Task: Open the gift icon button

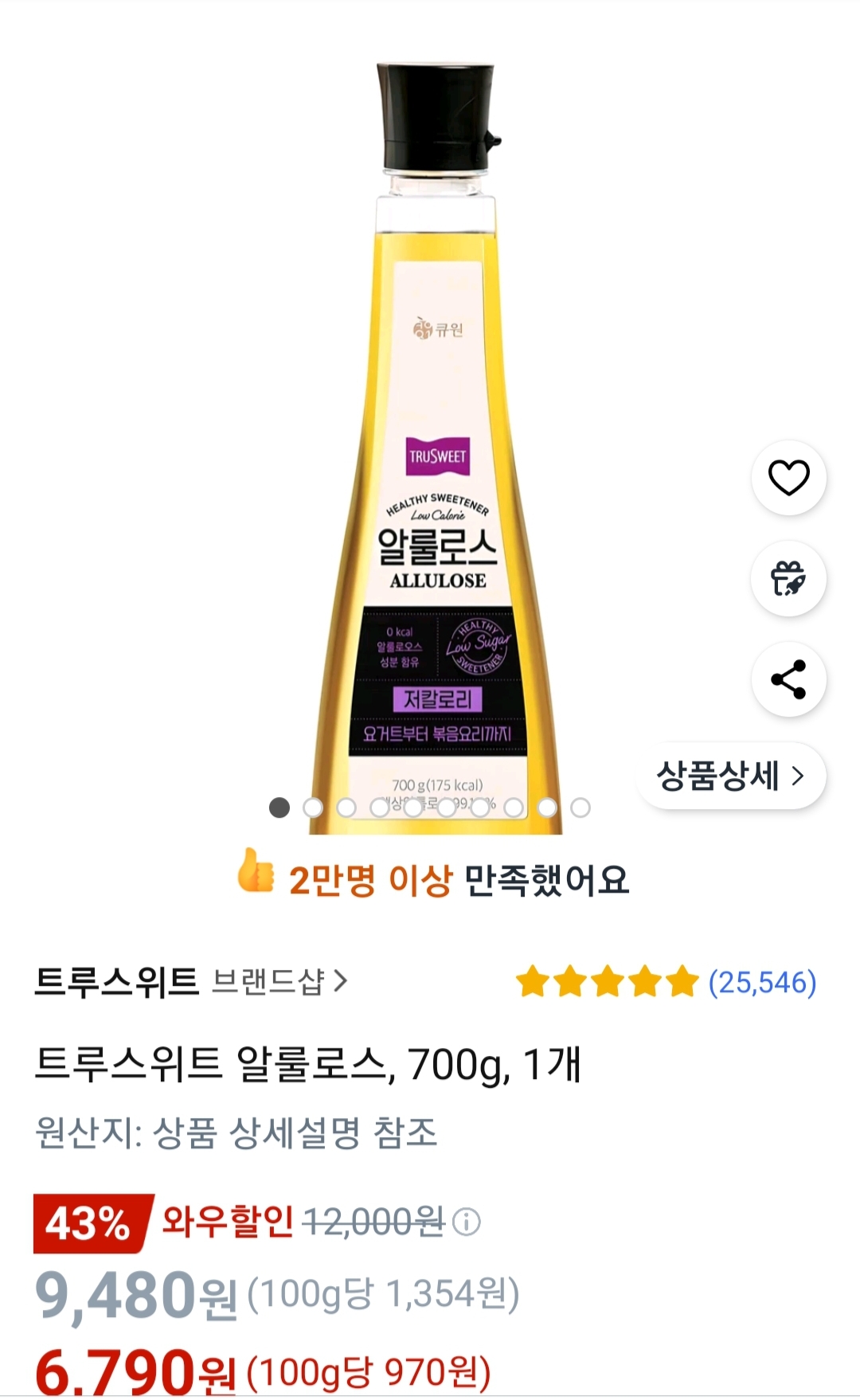Action: pos(788,579)
